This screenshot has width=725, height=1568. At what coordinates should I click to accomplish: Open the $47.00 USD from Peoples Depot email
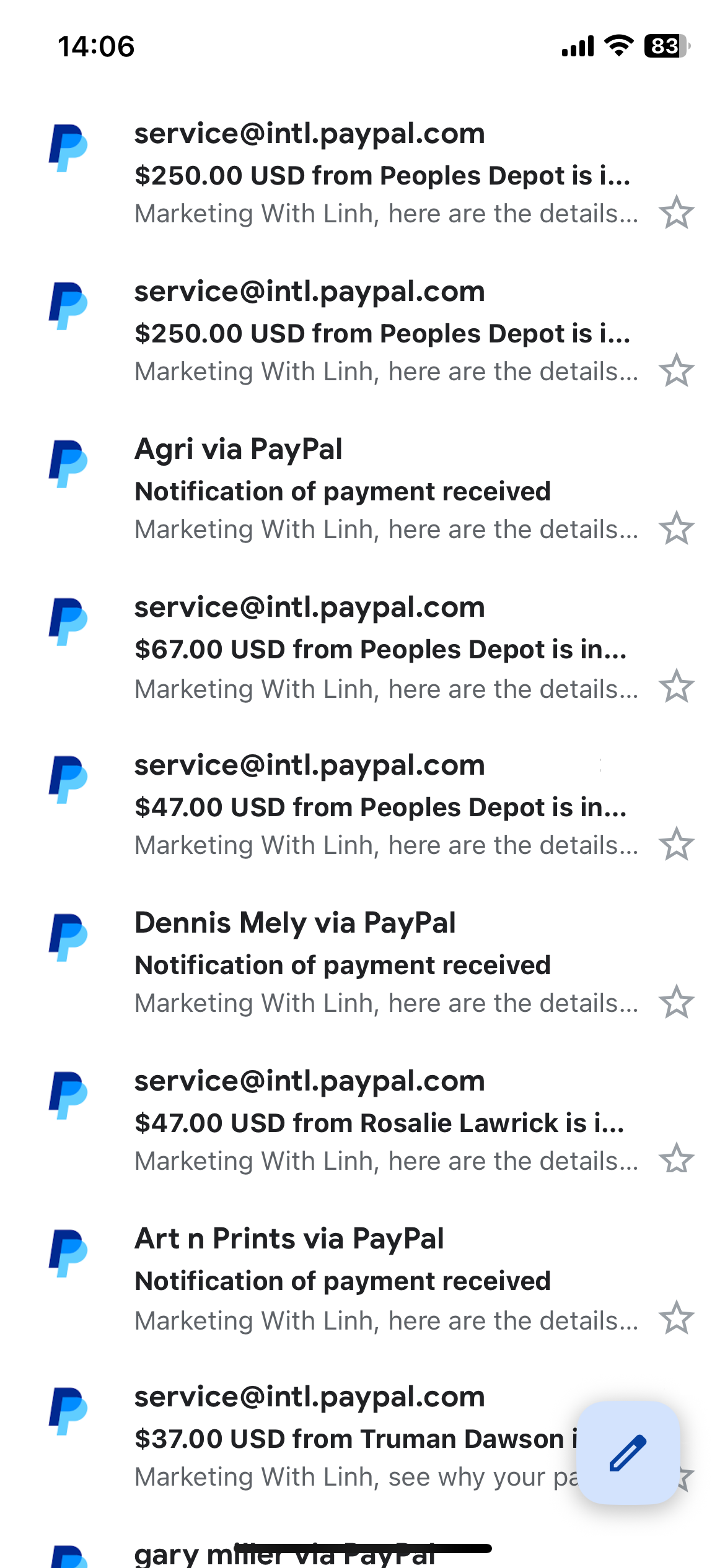point(362,805)
